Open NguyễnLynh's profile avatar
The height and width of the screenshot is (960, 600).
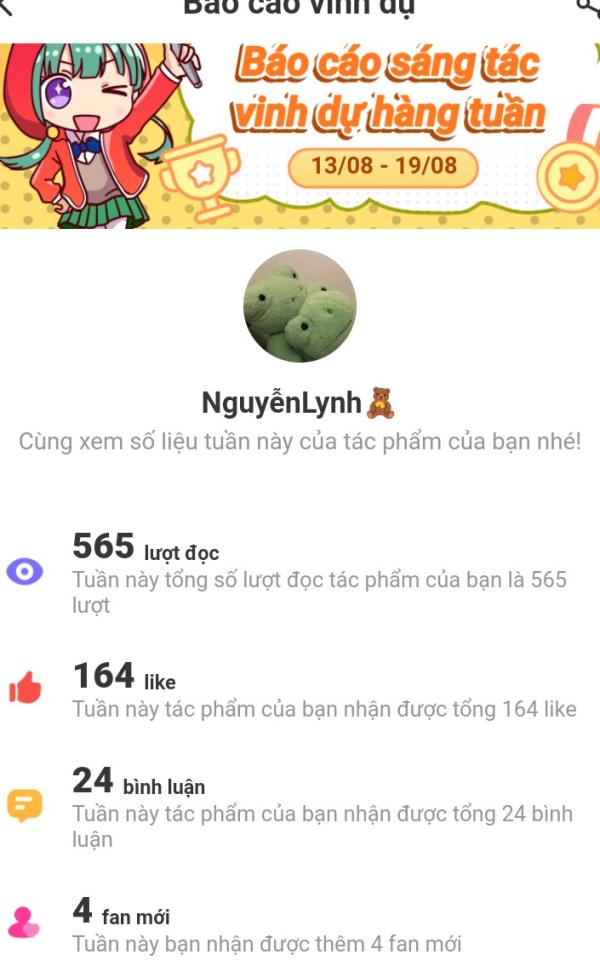coord(300,306)
